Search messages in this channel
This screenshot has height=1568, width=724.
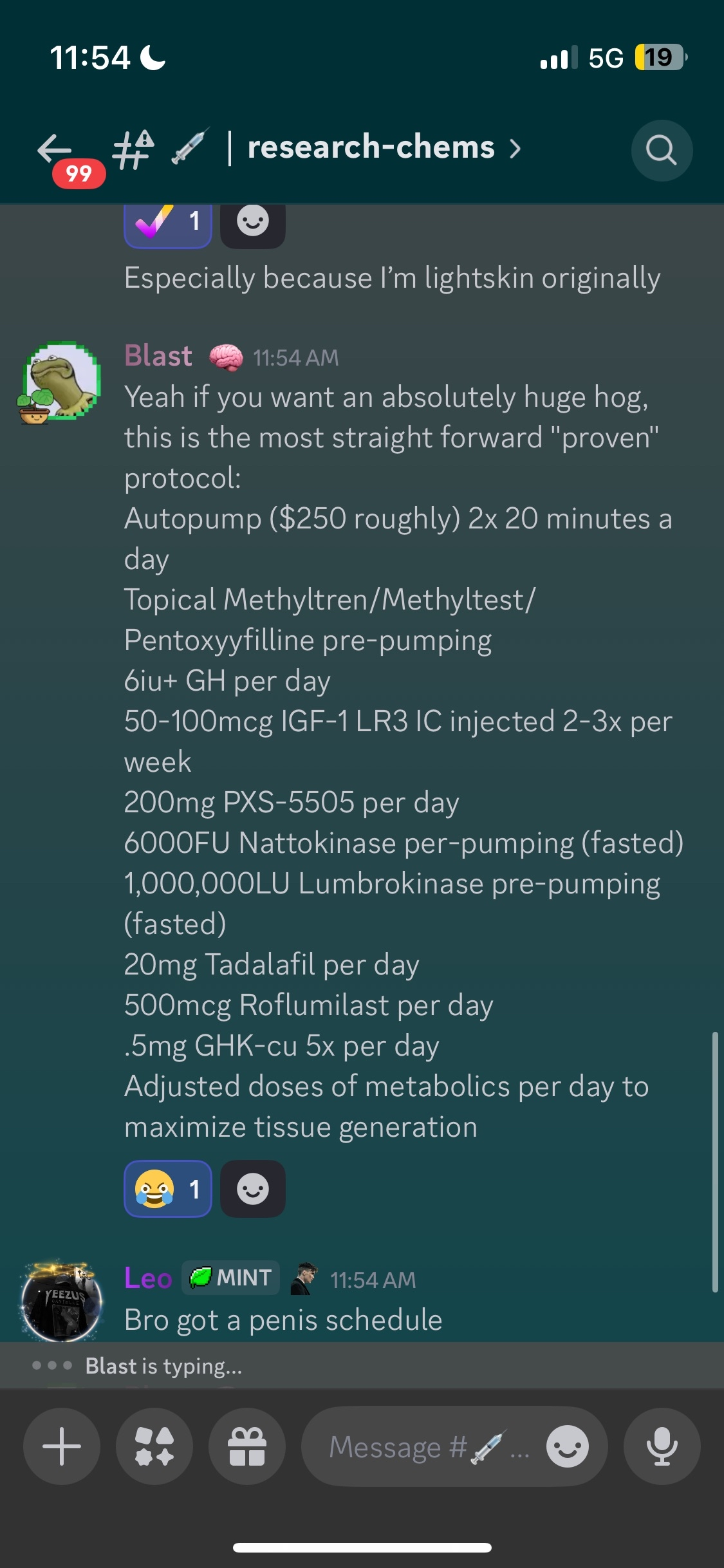[x=661, y=151]
